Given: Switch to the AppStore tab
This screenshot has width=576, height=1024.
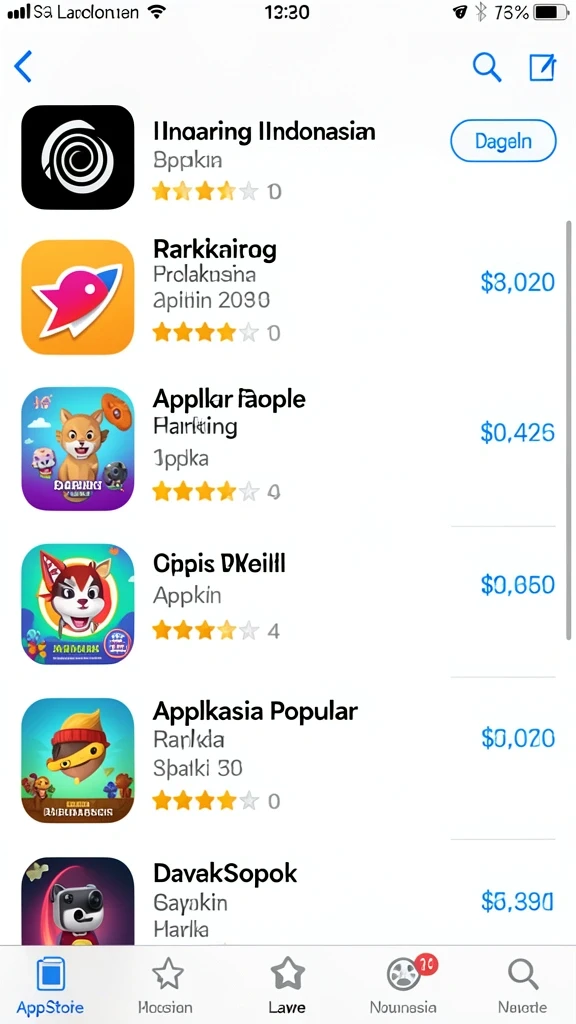Looking at the screenshot, I should point(50,985).
